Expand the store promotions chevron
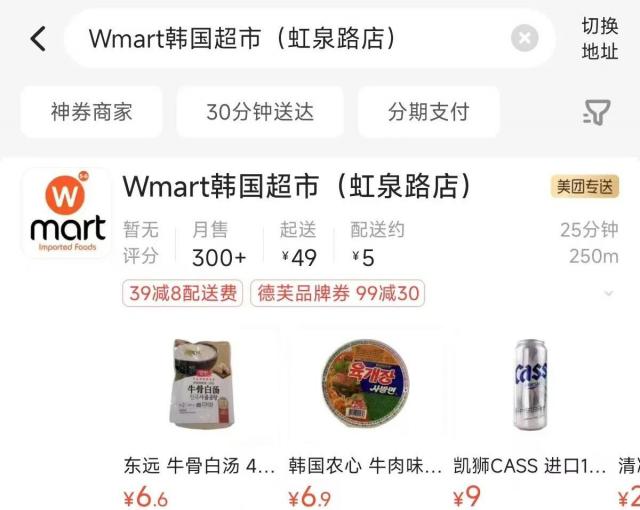This screenshot has height=510, width=640. click(608, 294)
